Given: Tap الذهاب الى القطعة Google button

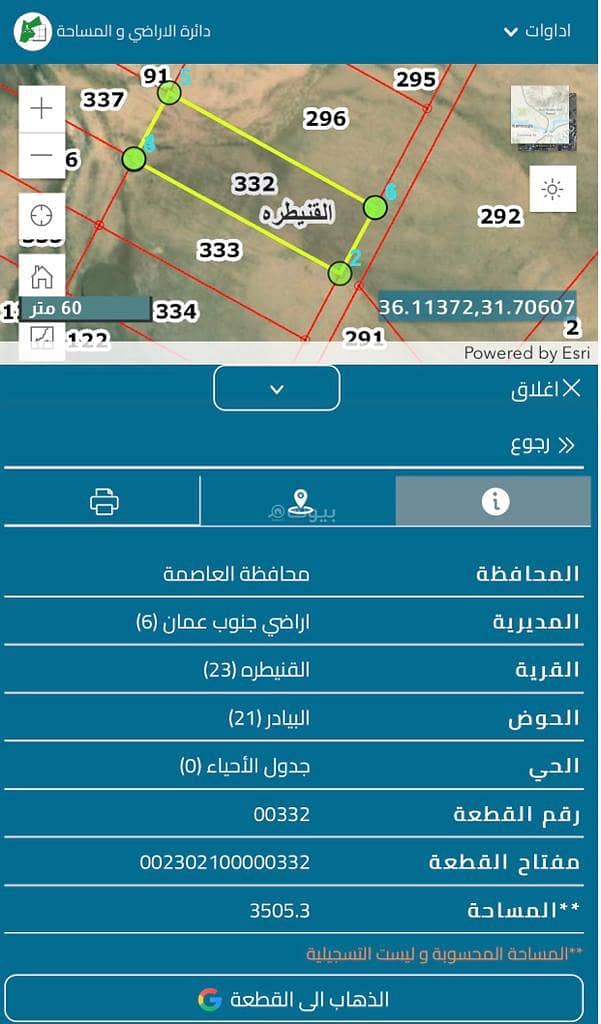Looking at the screenshot, I should click(294, 998).
